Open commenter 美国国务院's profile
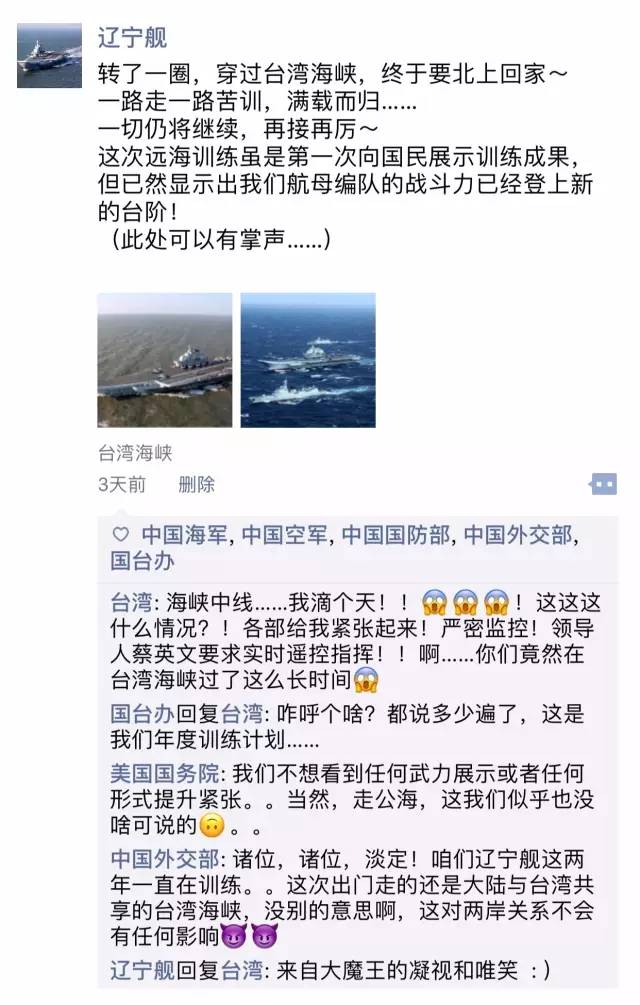The image size is (640, 1005). (168, 773)
